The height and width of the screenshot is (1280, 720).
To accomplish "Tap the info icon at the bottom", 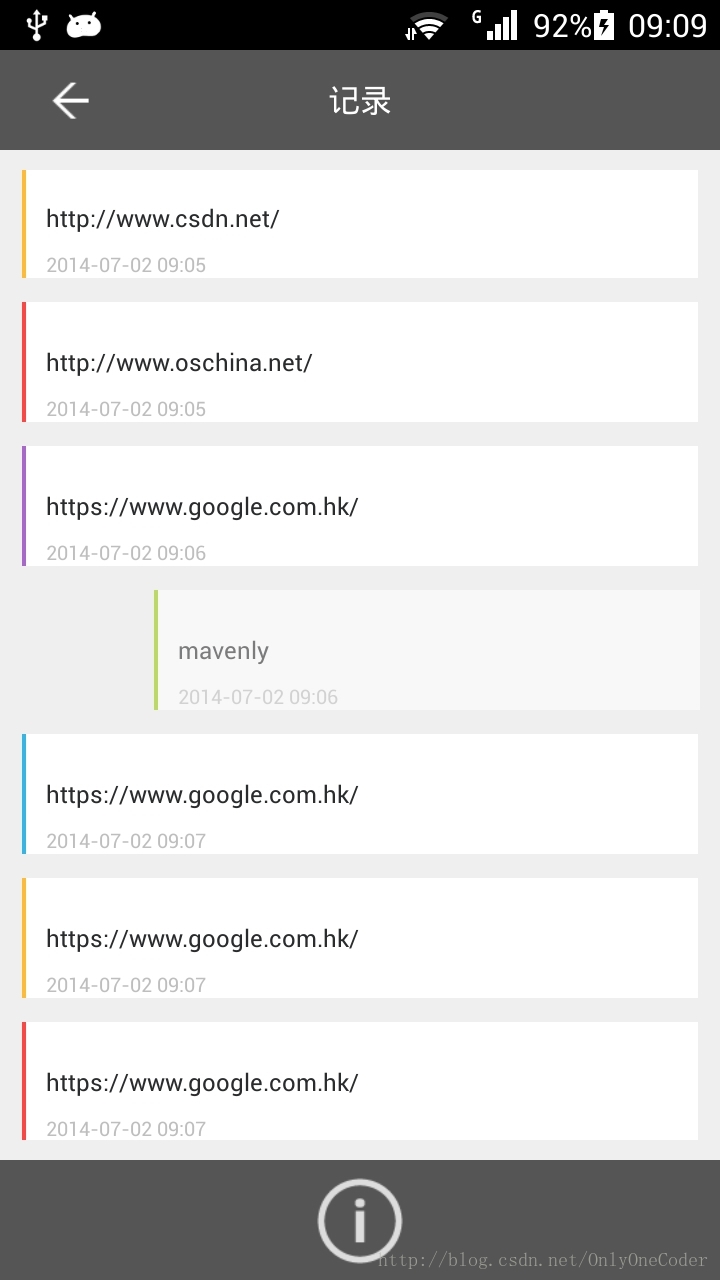I will pyautogui.click(x=360, y=1220).
